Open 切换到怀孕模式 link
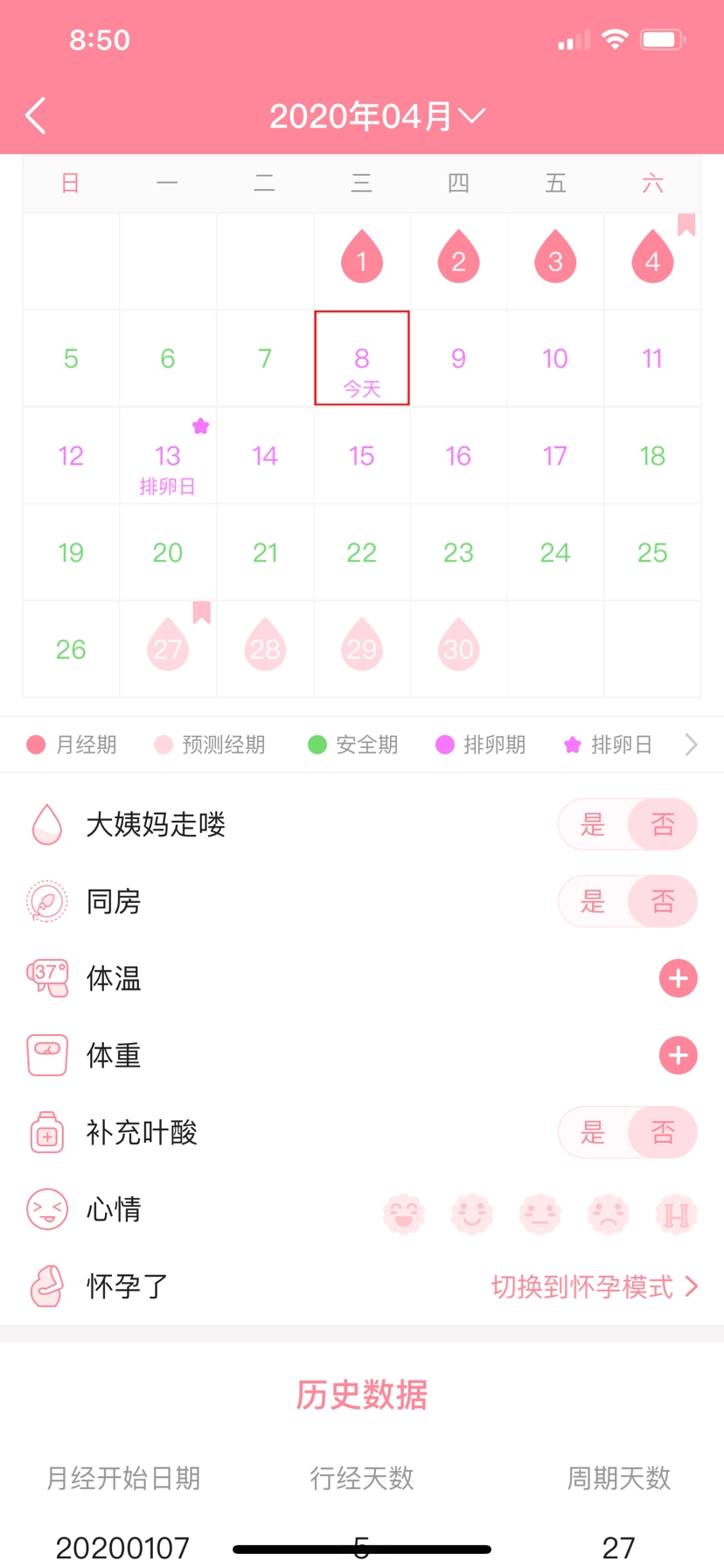724x1568 pixels. click(x=595, y=1286)
